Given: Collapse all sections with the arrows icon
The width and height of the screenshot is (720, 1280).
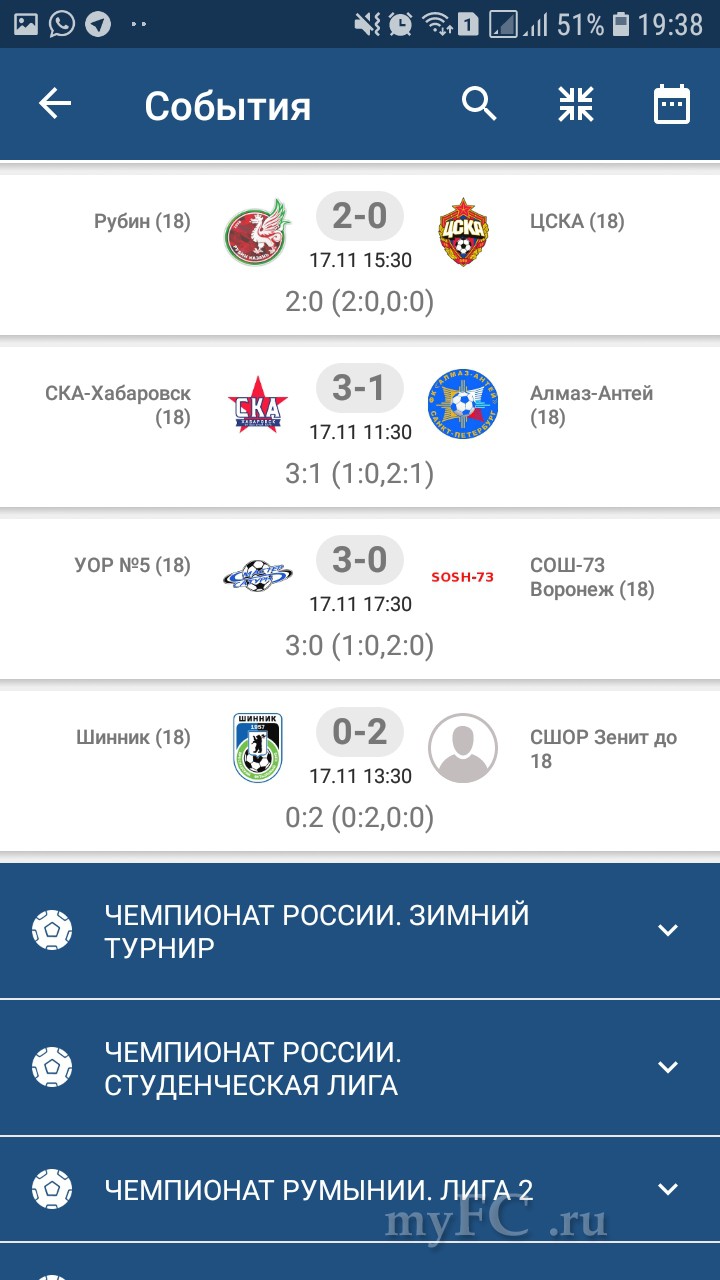Looking at the screenshot, I should click(x=576, y=104).
